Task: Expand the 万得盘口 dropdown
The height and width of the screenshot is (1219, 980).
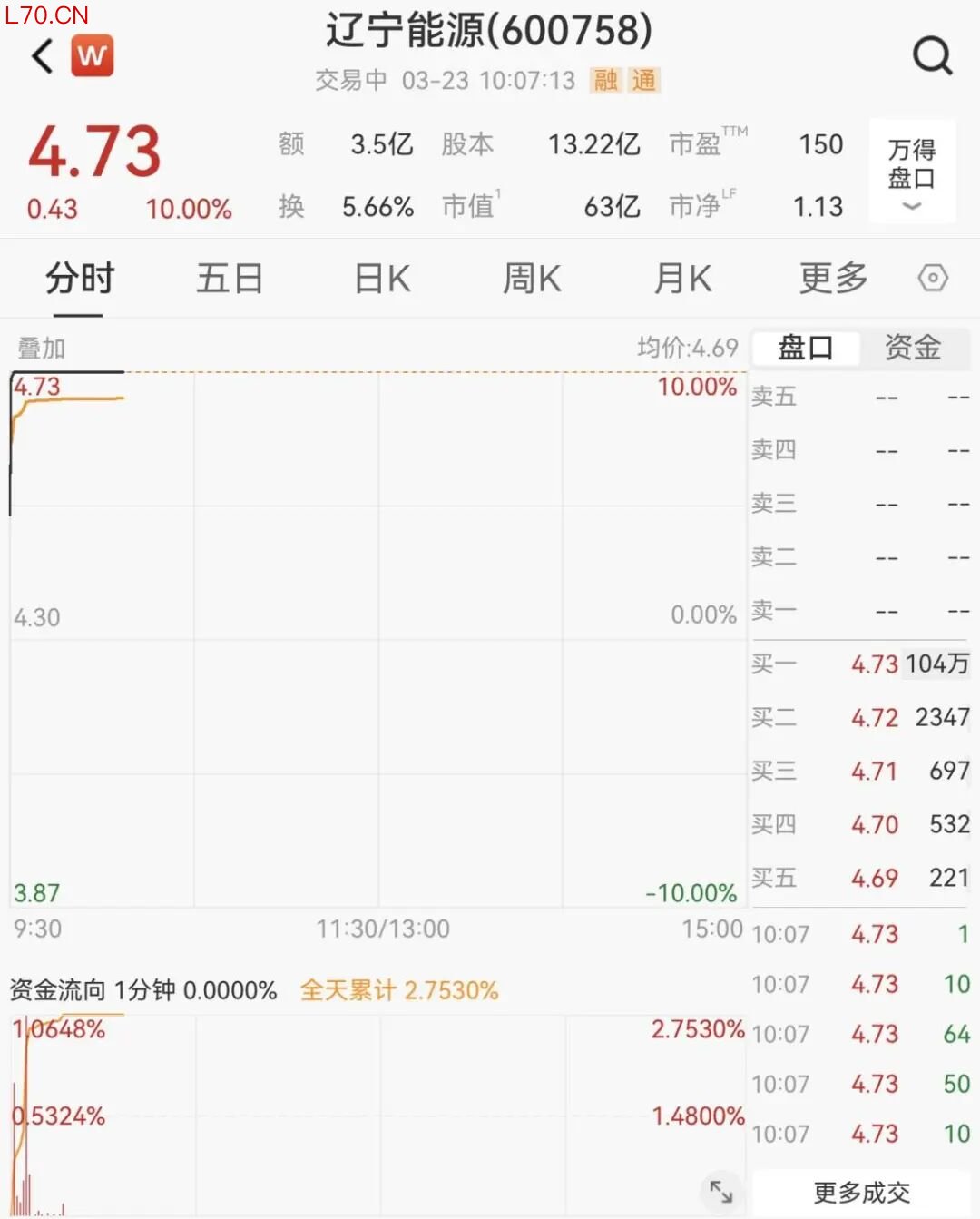Action: pyautogui.click(x=912, y=172)
